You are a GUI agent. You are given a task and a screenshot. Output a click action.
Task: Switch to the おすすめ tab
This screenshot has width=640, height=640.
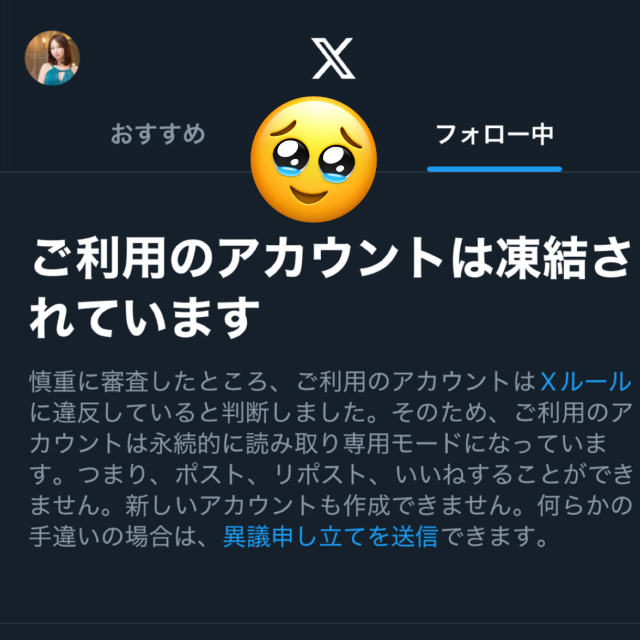(x=158, y=134)
